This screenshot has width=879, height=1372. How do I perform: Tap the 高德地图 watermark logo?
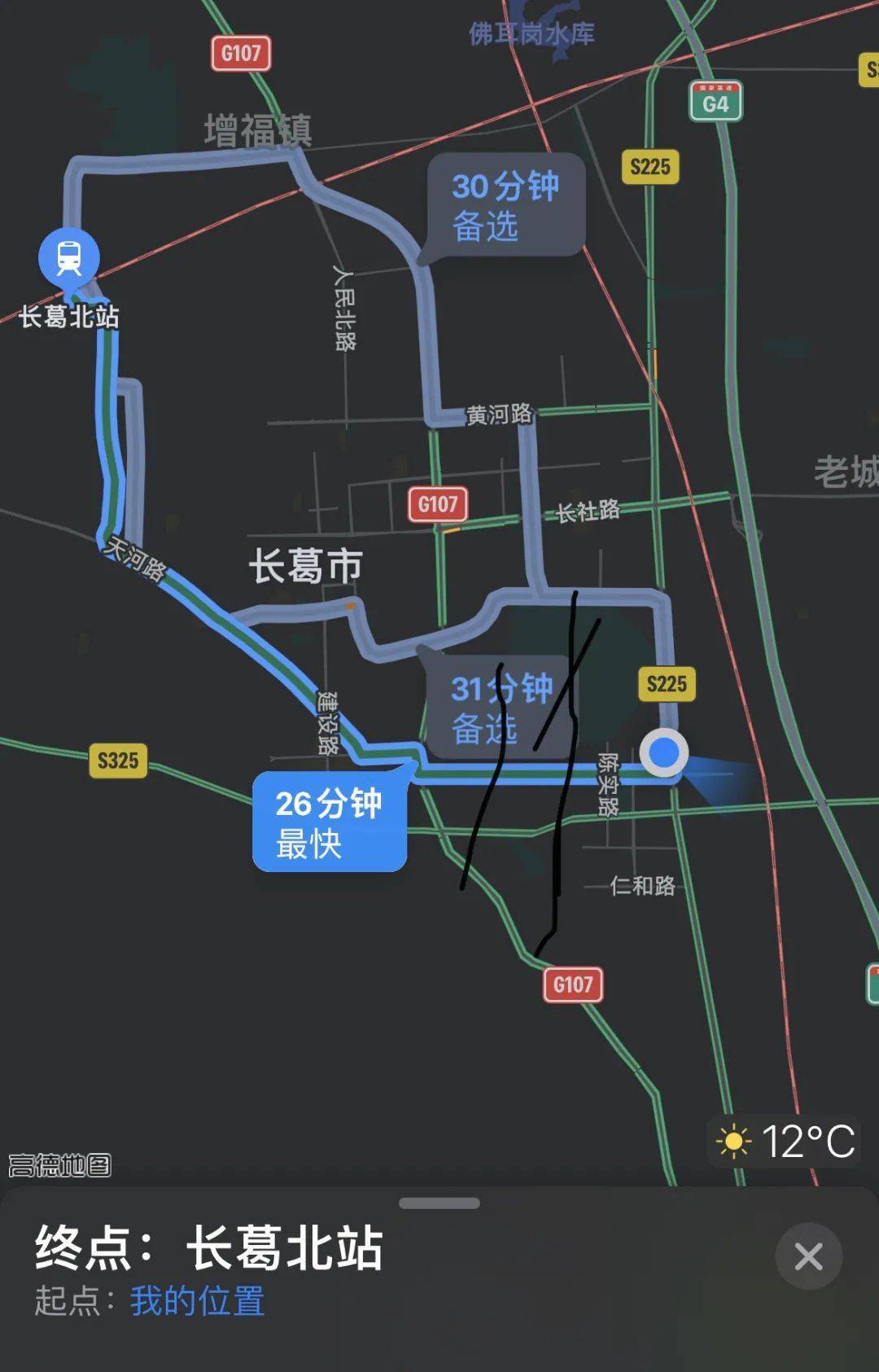click(59, 1165)
